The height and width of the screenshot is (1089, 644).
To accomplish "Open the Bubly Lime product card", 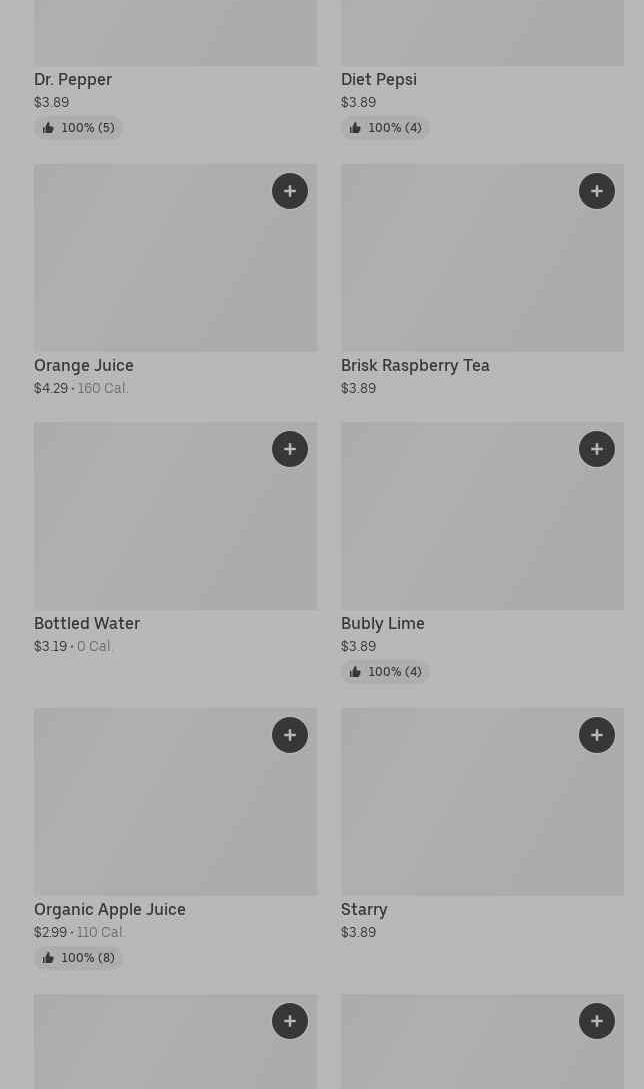I will tap(482, 553).
